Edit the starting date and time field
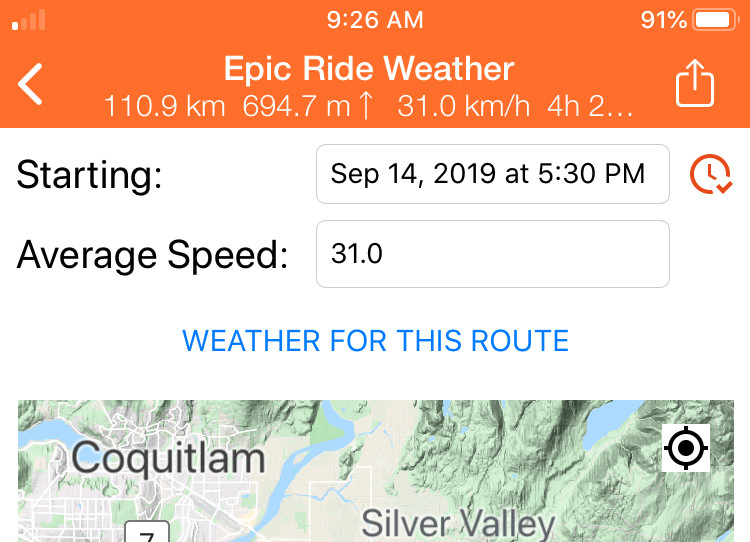This screenshot has width=750, height=542. (492, 174)
